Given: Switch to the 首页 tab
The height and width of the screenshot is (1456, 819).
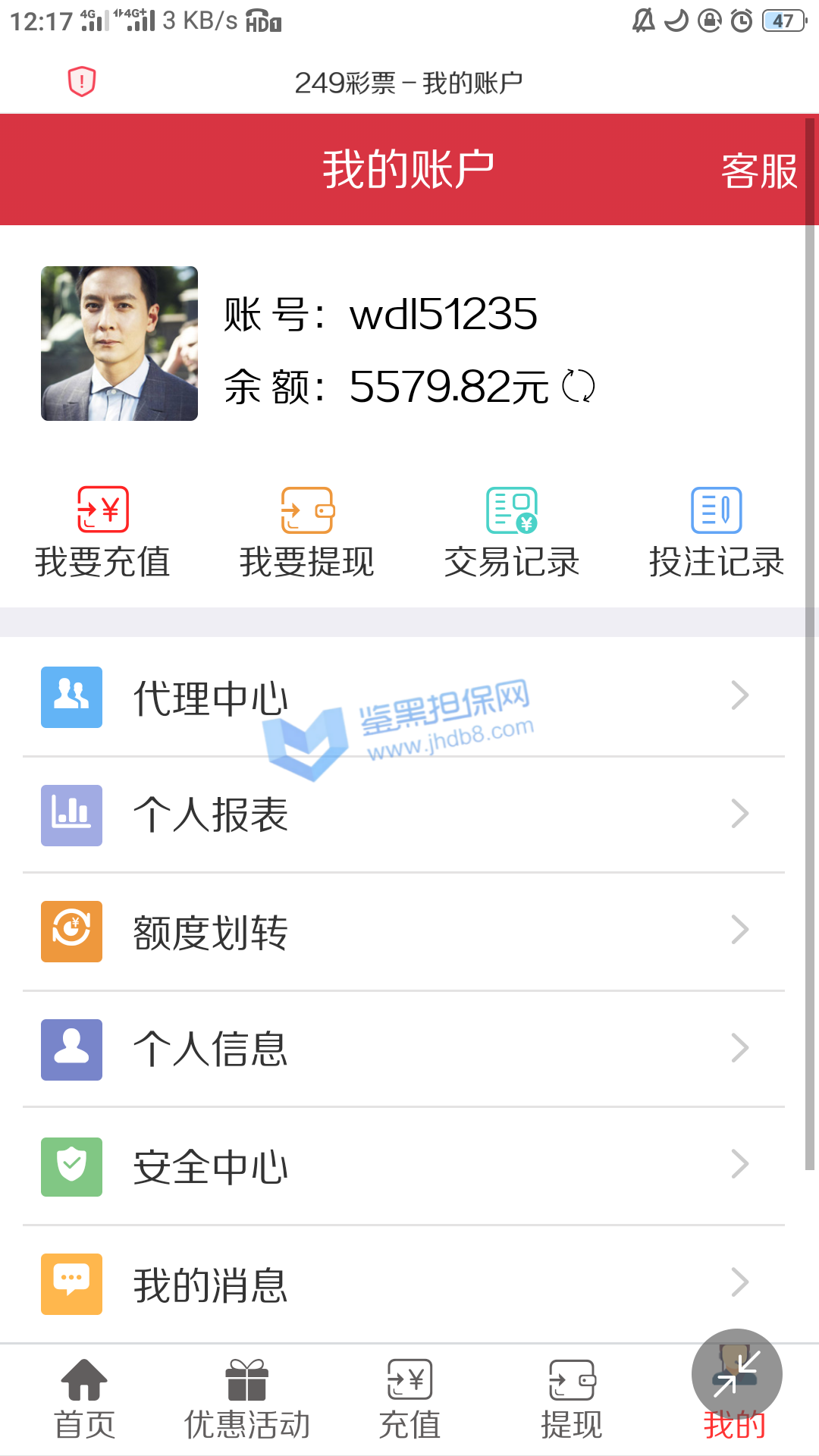Looking at the screenshot, I should click(x=84, y=1400).
